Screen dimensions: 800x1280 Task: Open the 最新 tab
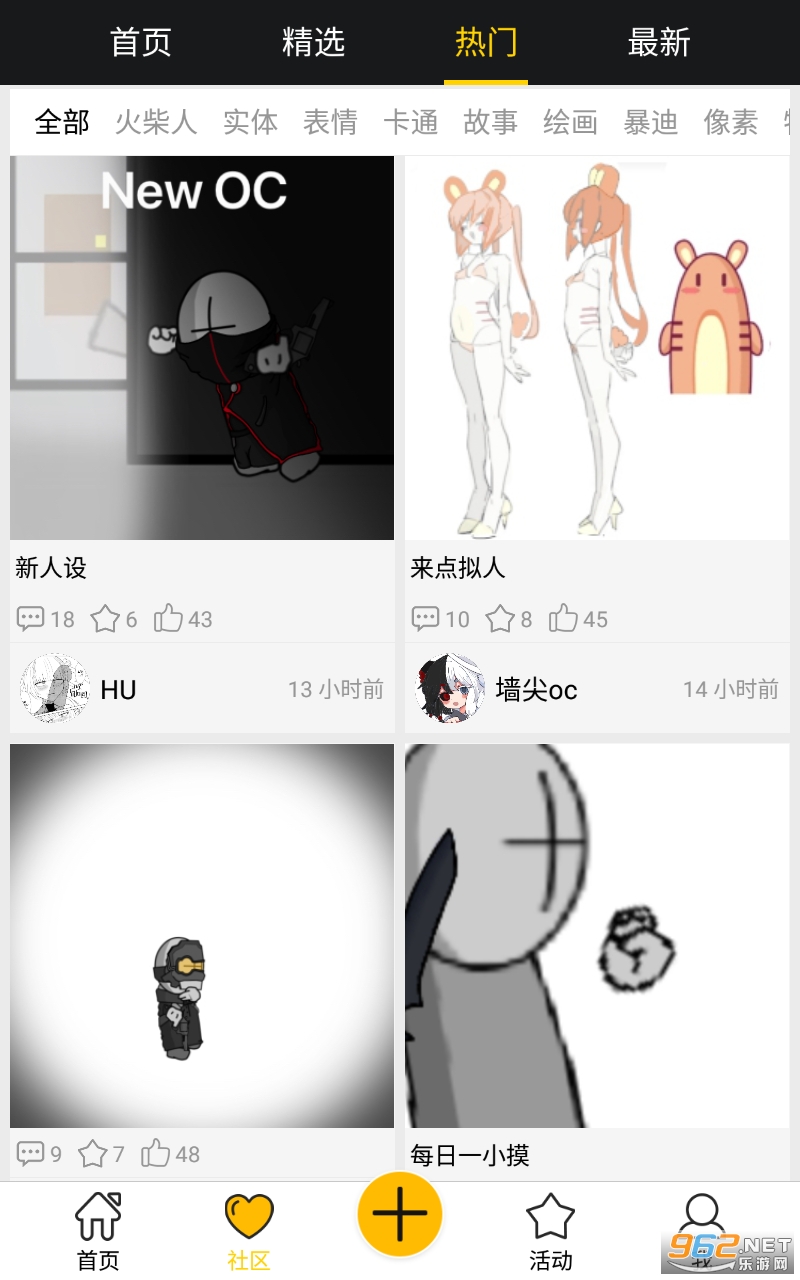pos(658,43)
